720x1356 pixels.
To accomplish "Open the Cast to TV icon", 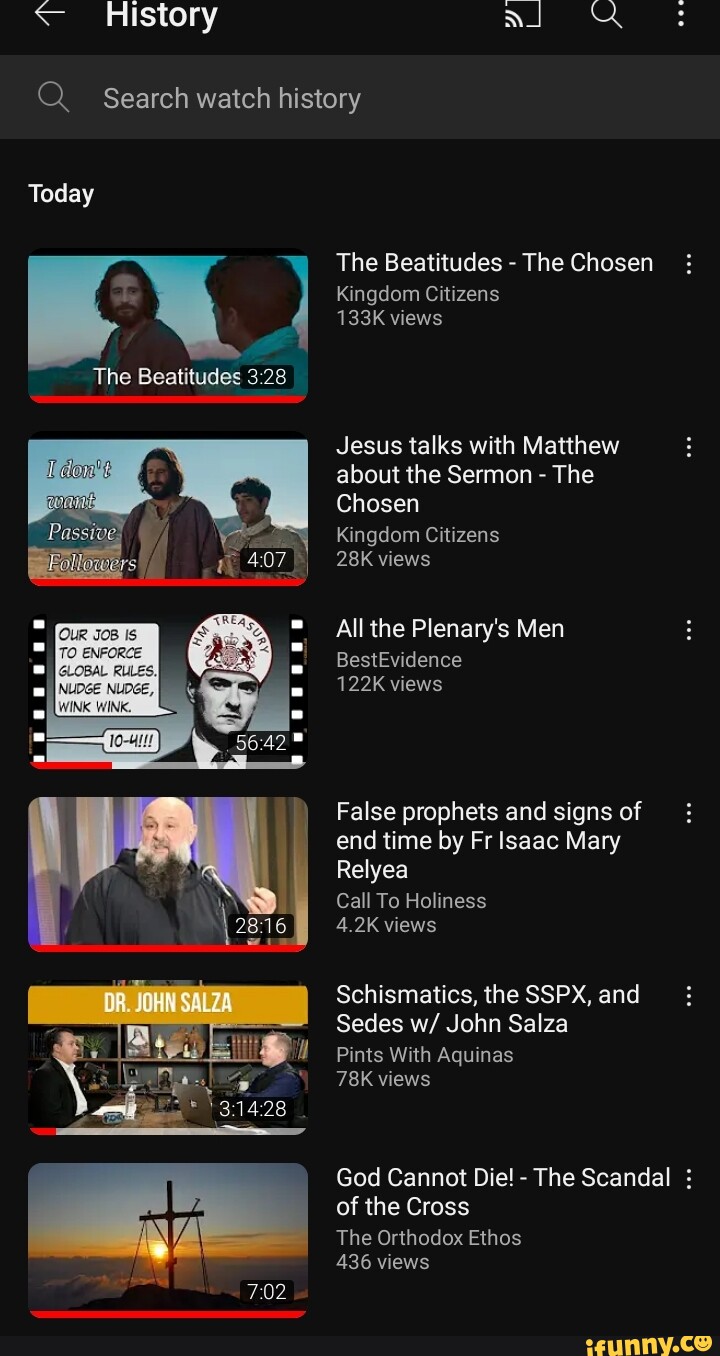I will coord(523,15).
